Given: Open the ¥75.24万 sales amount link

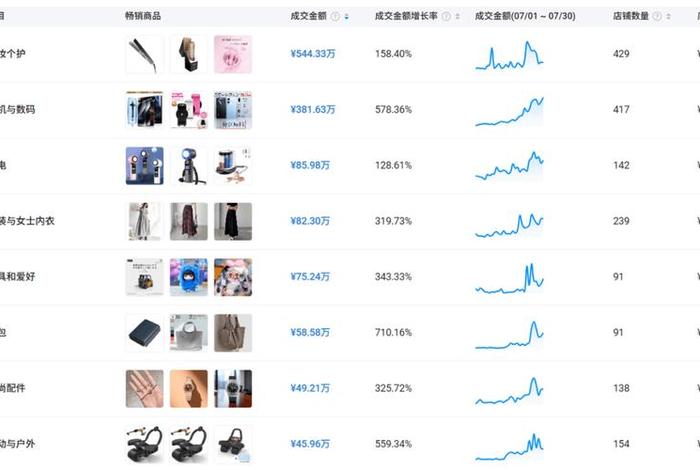Looking at the screenshot, I should pos(310,277).
